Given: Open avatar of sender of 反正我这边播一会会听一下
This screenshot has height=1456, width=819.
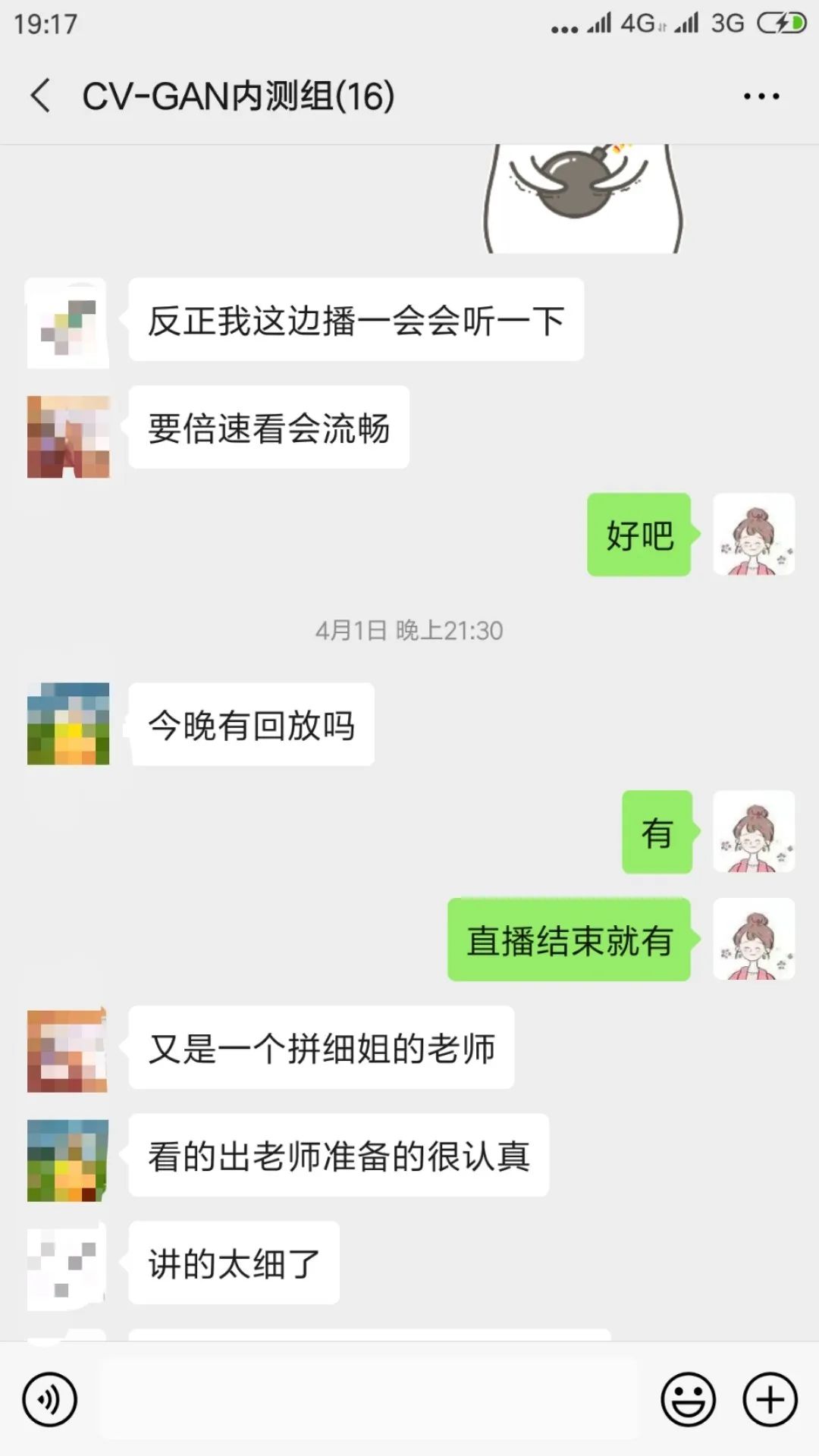Looking at the screenshot, I should tap(67, 323).
